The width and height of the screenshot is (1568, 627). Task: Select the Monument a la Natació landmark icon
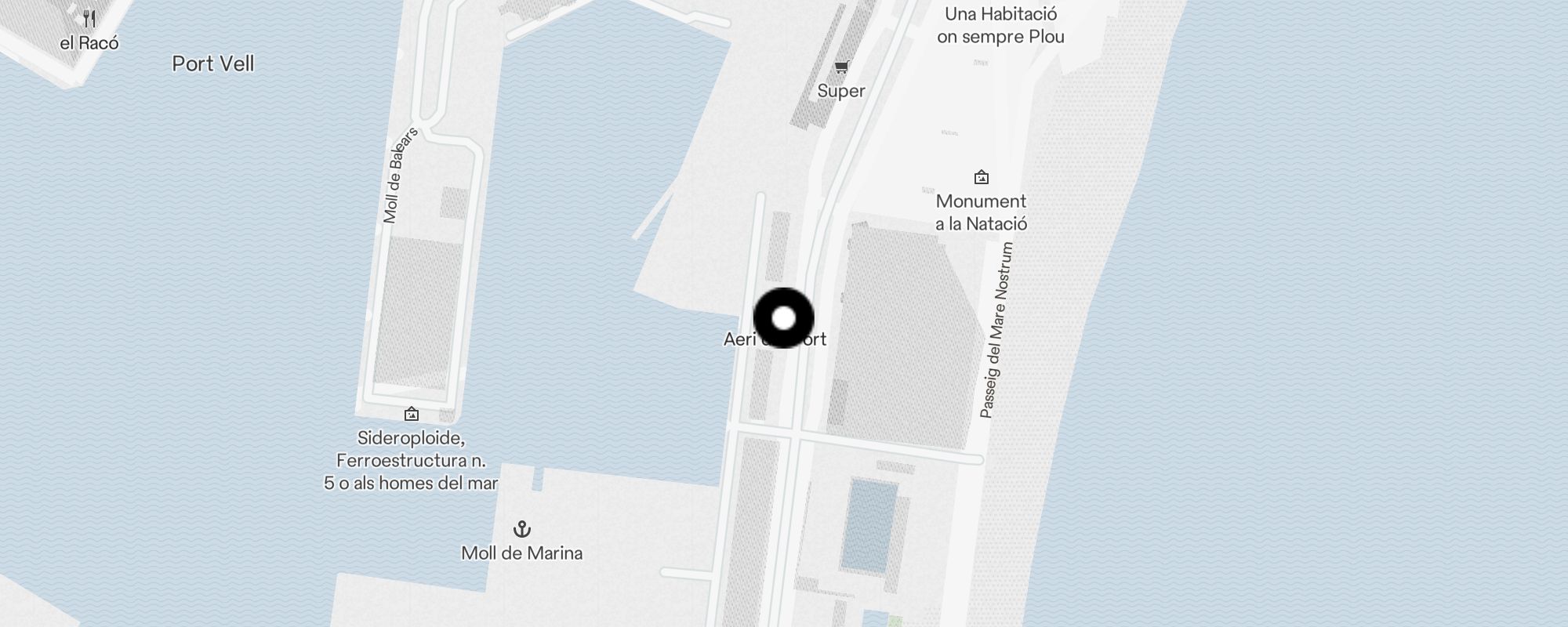click(981, 177)
